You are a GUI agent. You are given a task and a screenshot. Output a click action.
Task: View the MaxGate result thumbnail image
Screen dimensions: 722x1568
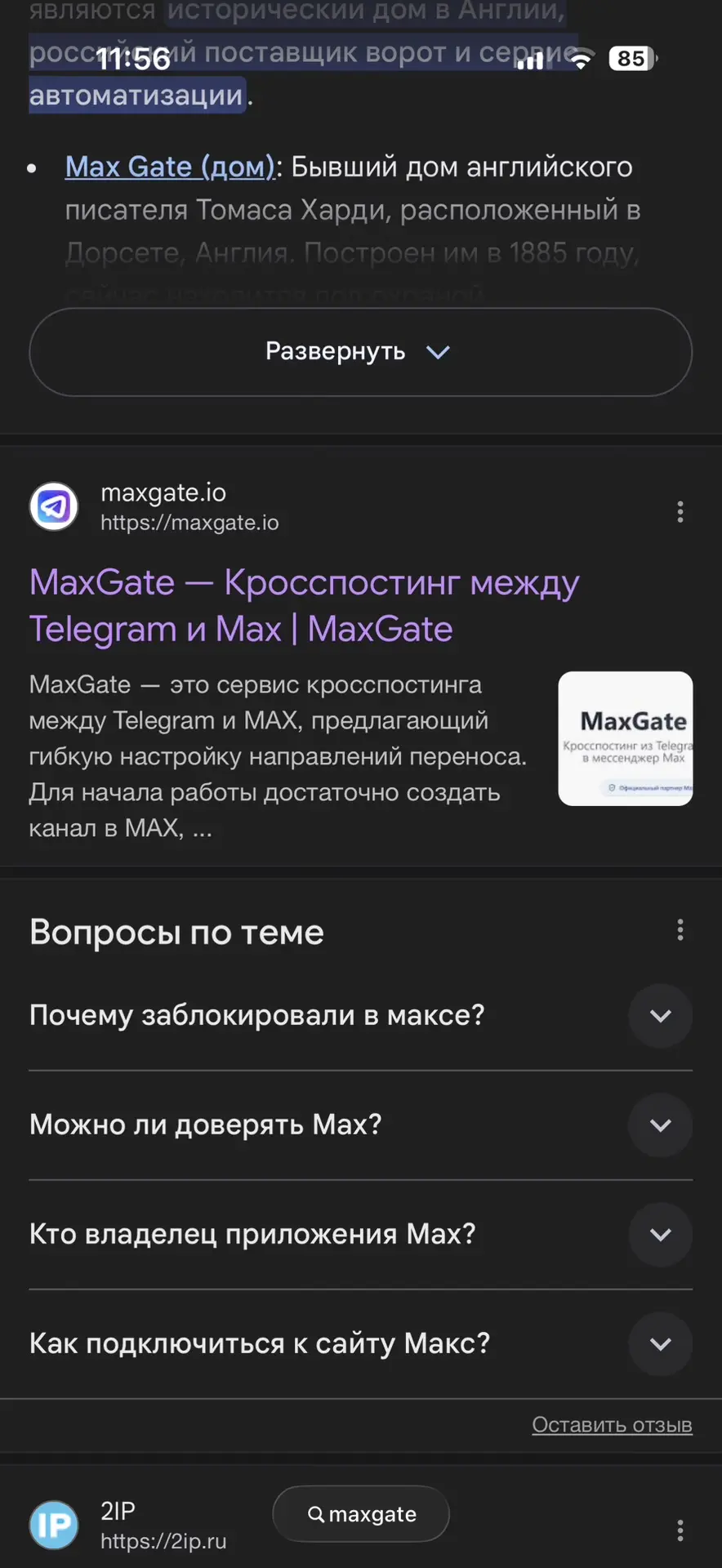tap(625, 738)
